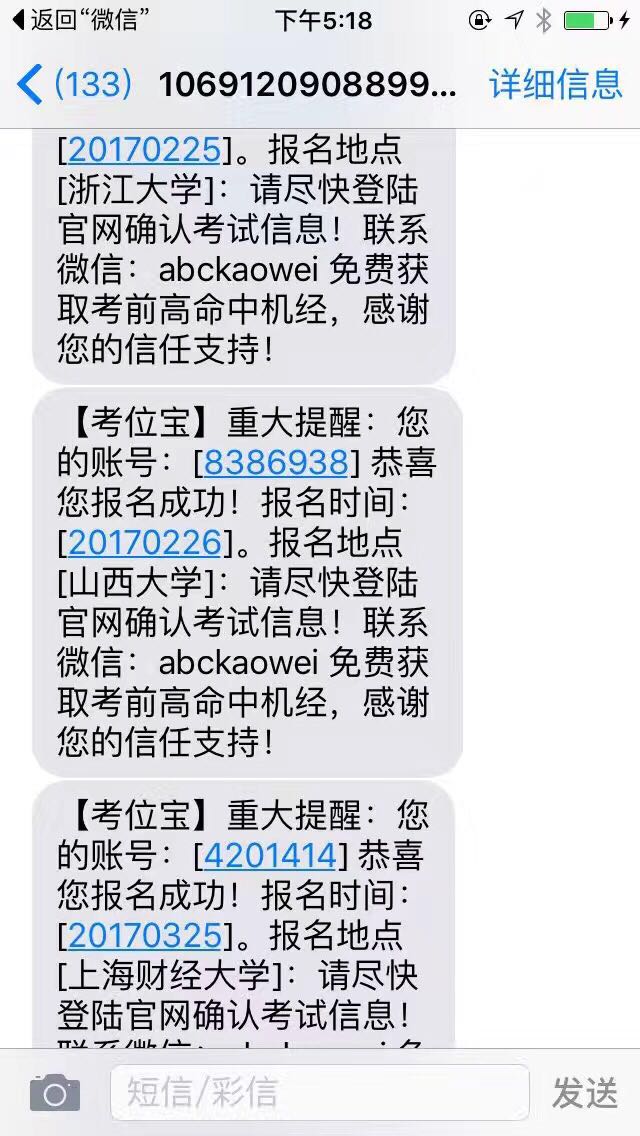This screenshot has width=640, height=1136.
Task: Tap the linked number 20170325
Action: (x=144, y=935)
